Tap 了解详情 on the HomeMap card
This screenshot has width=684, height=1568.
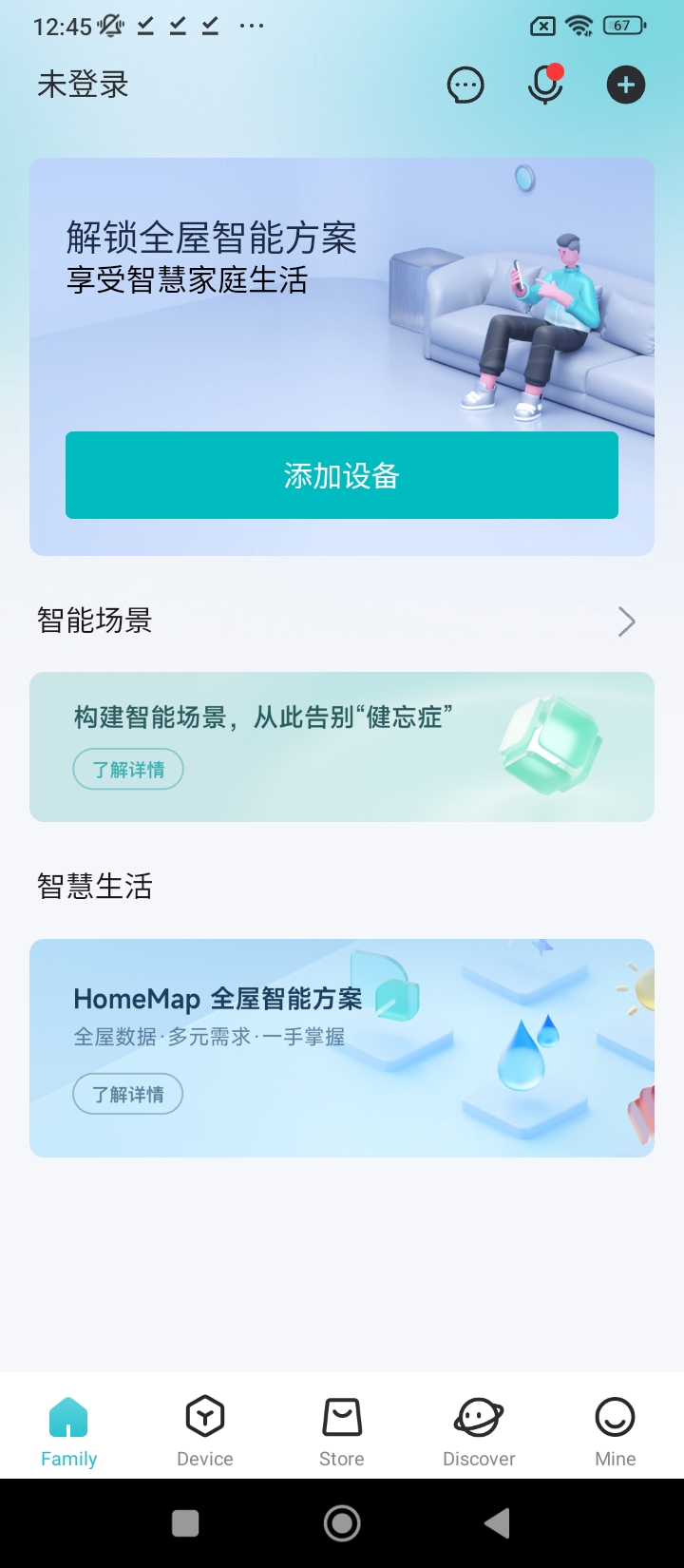(x=128, y=1095)
